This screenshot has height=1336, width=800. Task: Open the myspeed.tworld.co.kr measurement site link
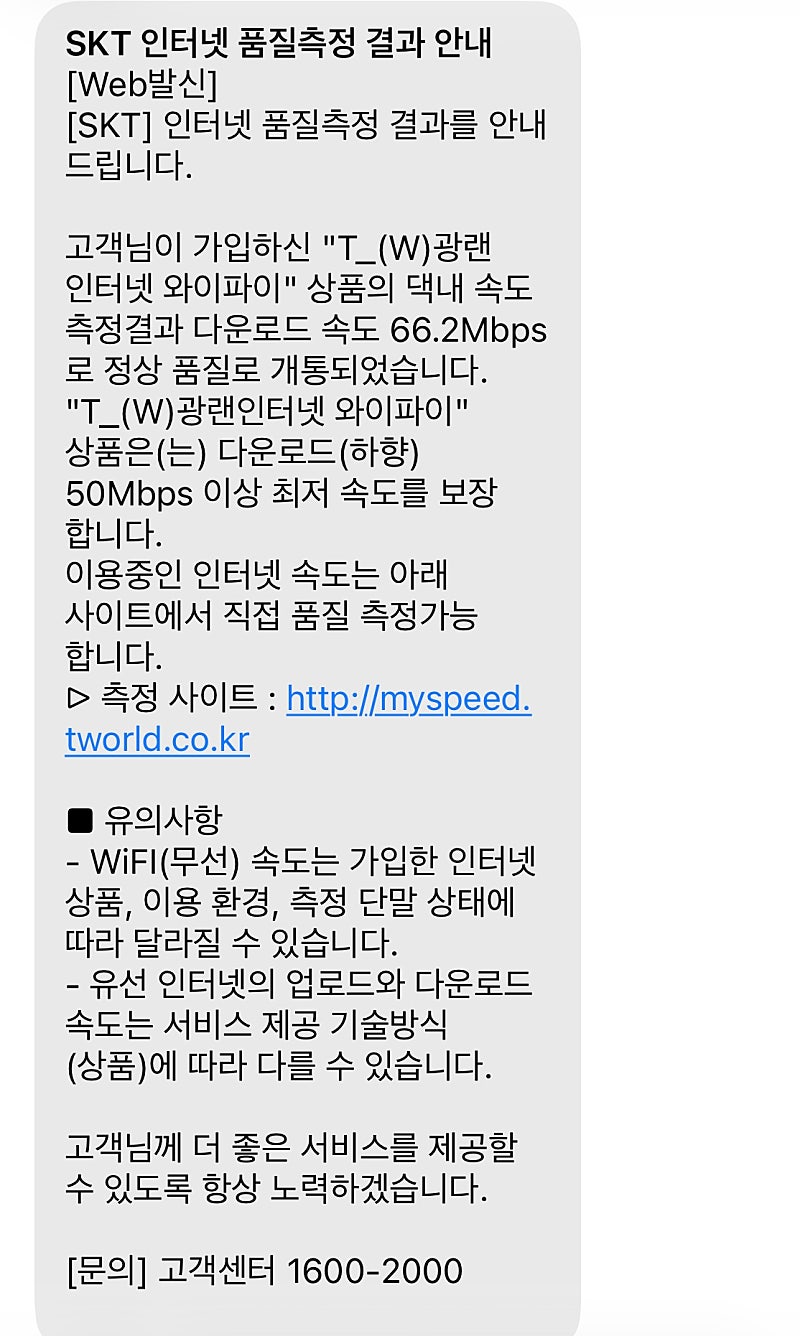click(x=408, y=698)
